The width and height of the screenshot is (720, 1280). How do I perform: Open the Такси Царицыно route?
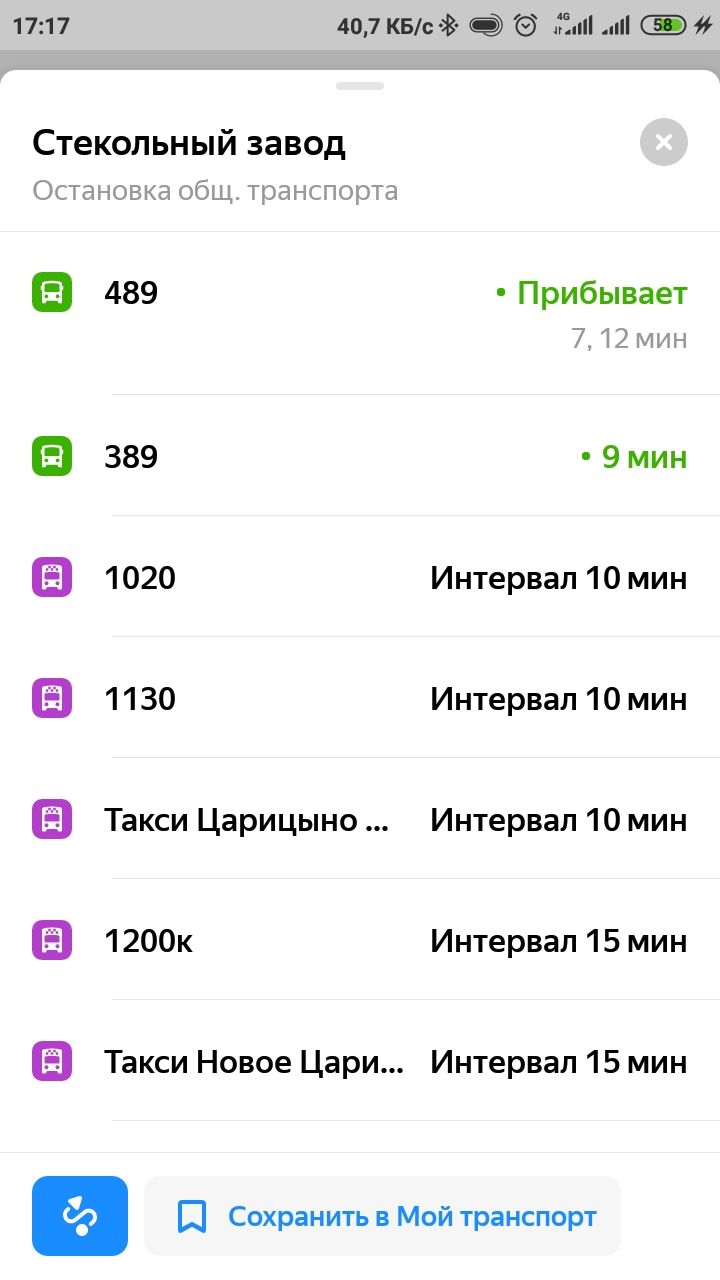point(360,819)
